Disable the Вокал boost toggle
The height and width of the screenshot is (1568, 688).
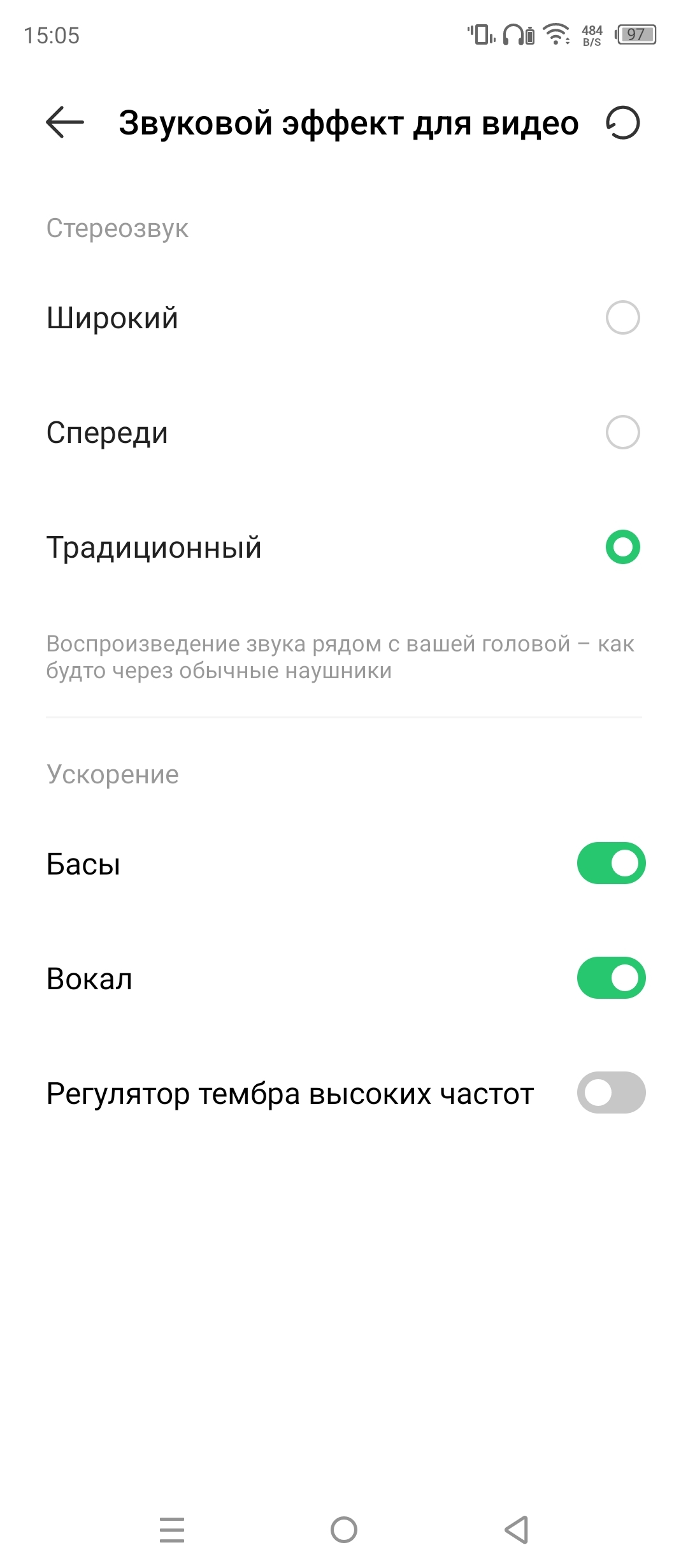pos(611,978)
